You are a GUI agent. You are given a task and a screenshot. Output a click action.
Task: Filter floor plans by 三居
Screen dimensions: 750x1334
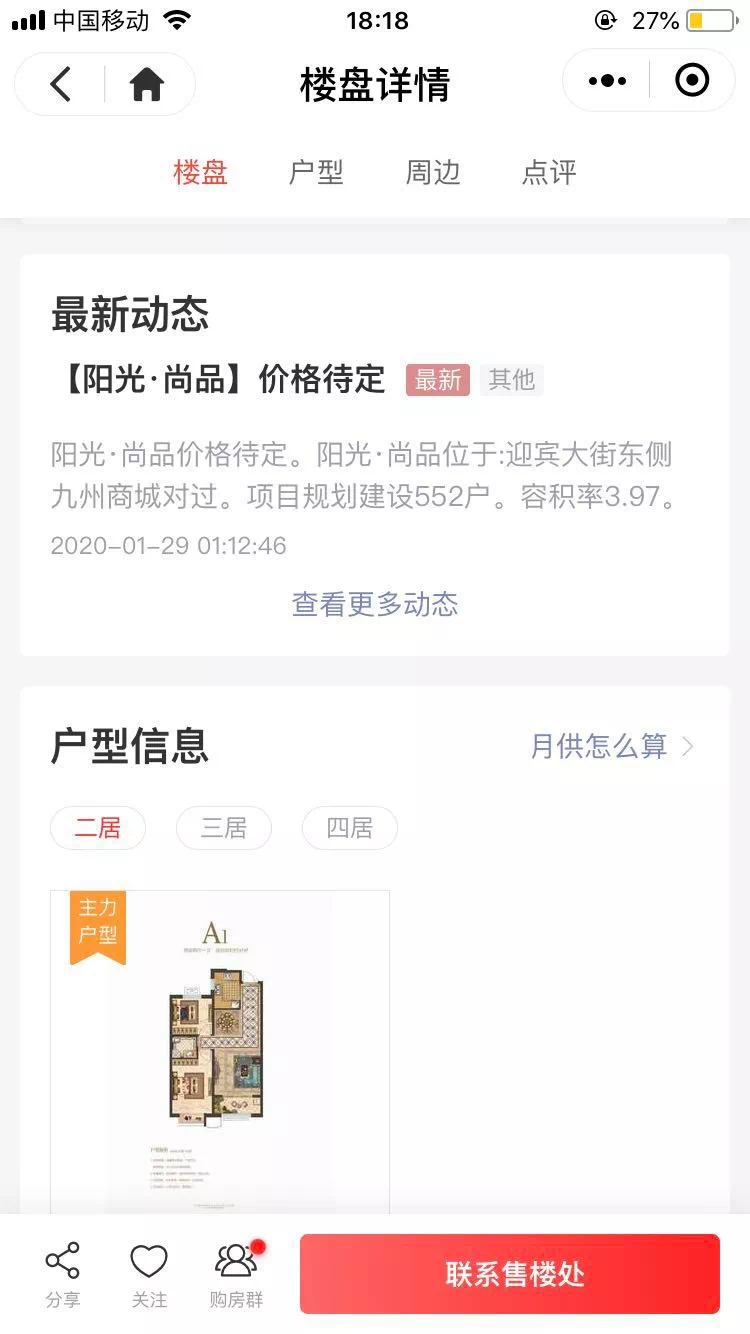tap(224, 828)
